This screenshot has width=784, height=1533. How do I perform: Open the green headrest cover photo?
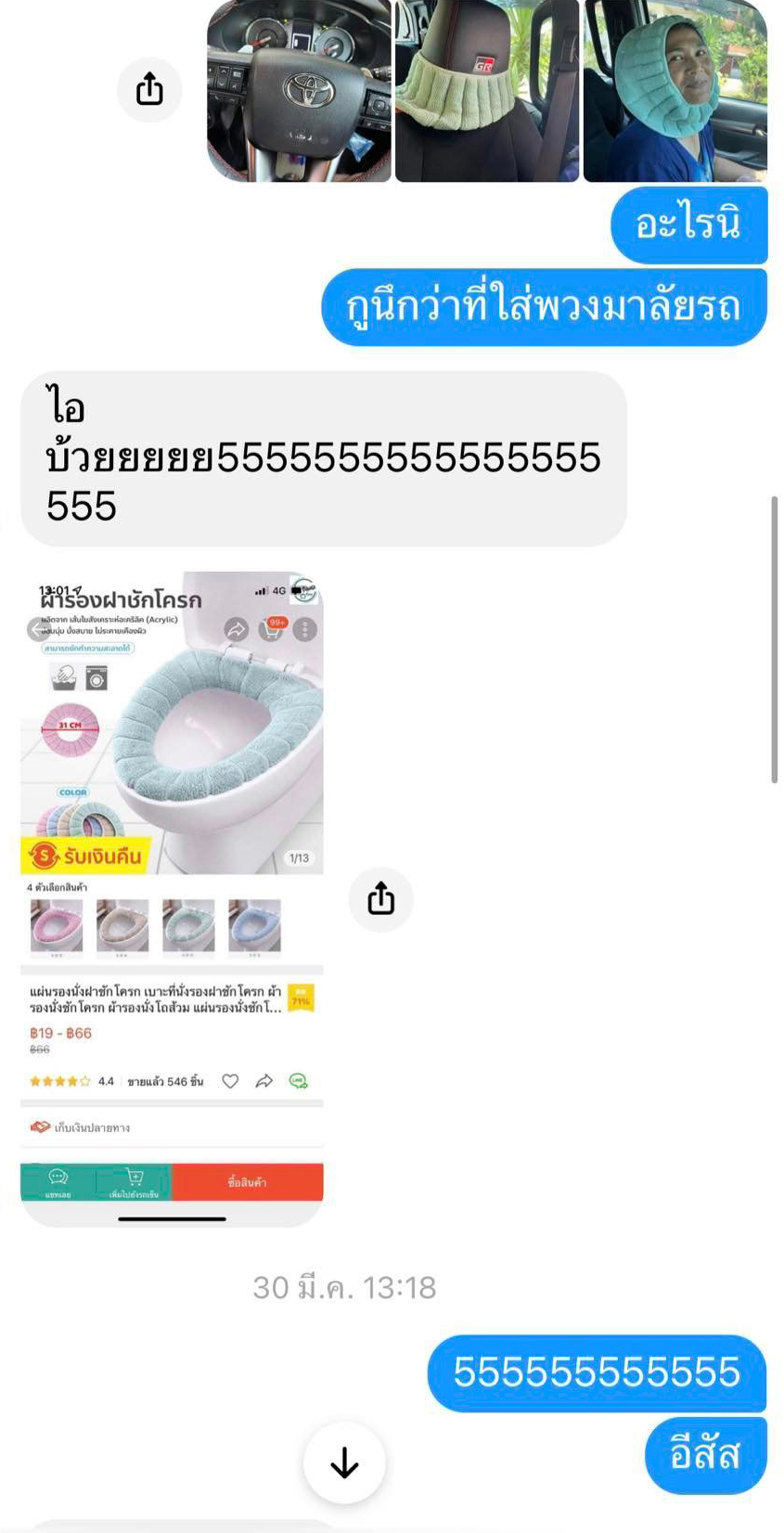[487, 91]
